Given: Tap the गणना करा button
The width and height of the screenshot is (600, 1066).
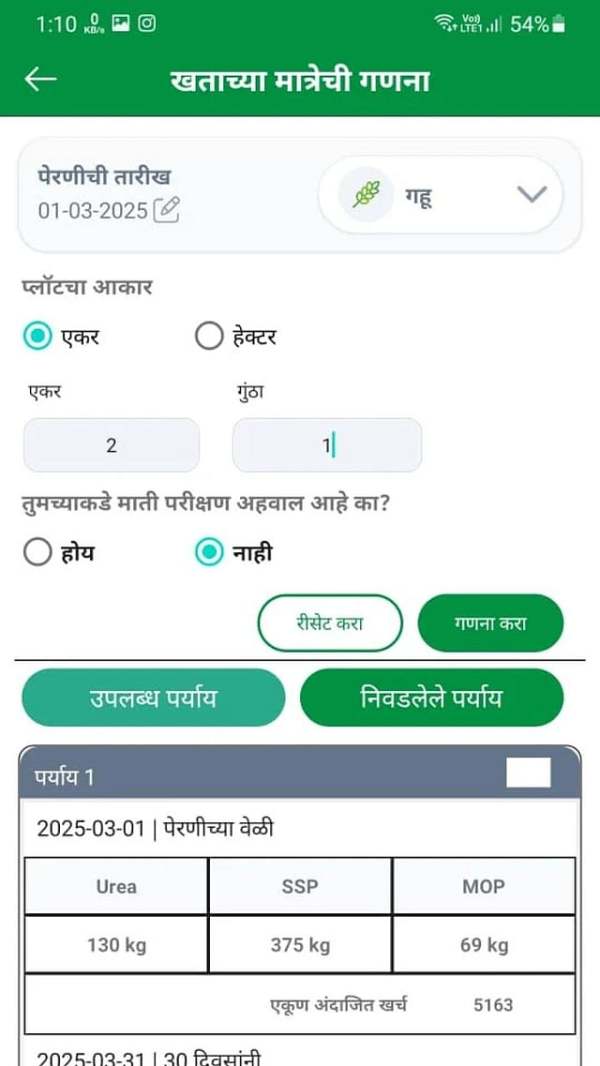Looking at the screenshot, I should pos(491,623).
